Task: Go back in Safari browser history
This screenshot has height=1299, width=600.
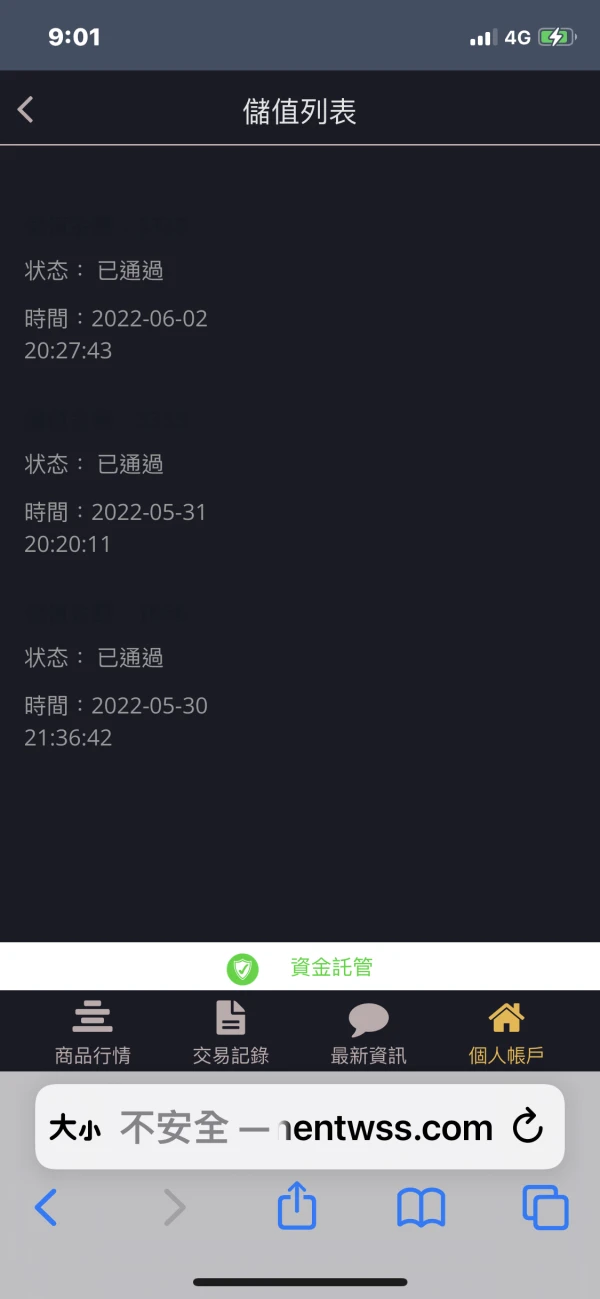Action: click(x=46, y=1208)
